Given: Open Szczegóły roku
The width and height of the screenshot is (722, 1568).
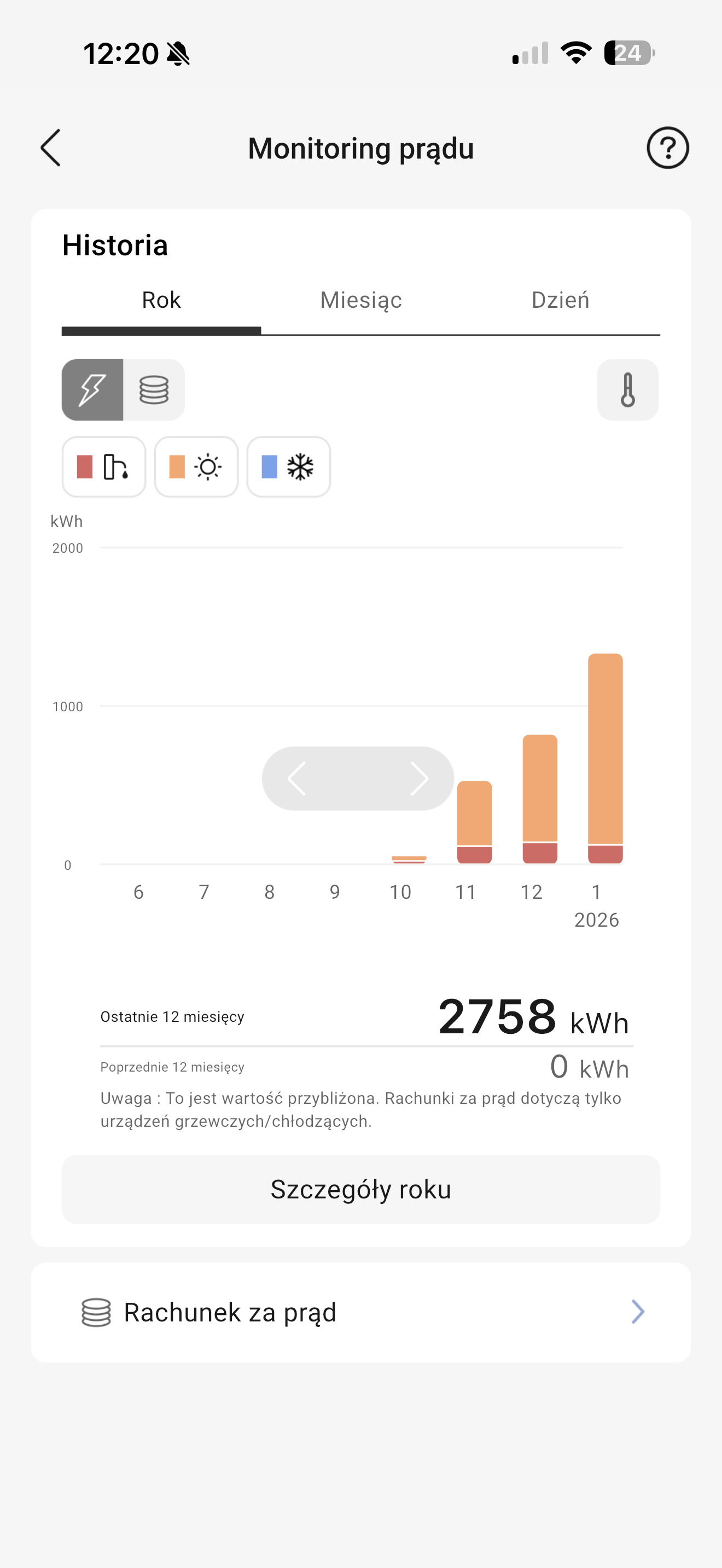Looking at the screenshot, I should tap(361, 1189).
